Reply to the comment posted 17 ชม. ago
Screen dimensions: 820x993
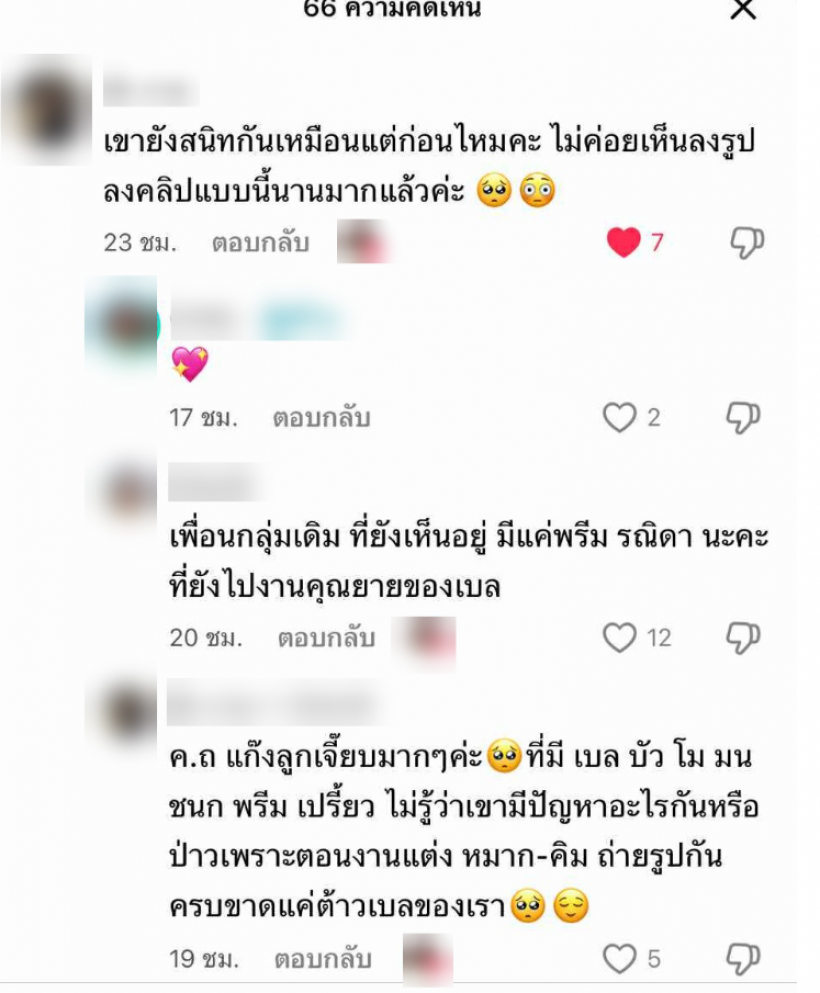(321, 417)
